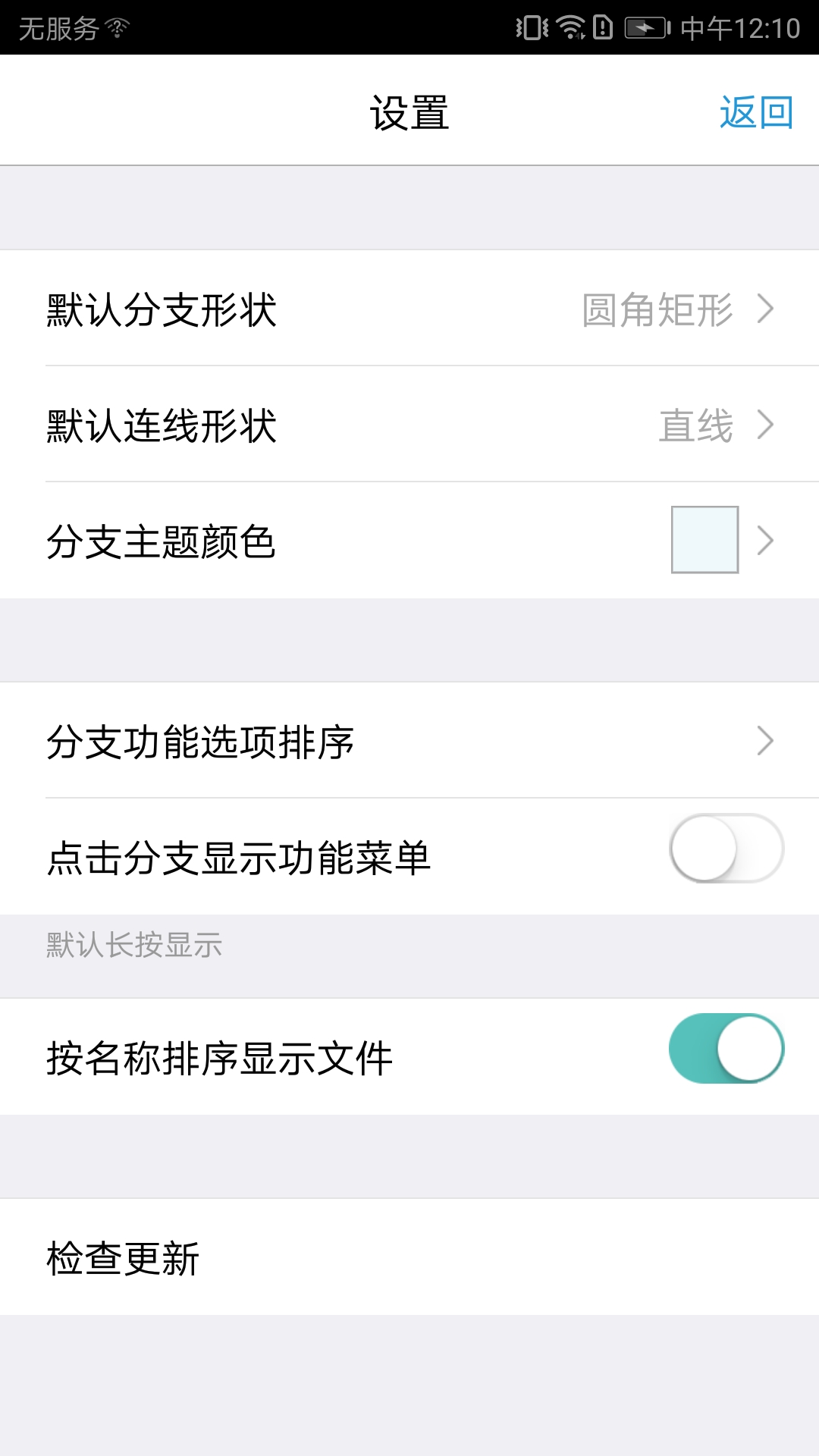Disable 按名称排序显示文件 switch
This screenshot has width=819, height=1456.
(726, 1049)
